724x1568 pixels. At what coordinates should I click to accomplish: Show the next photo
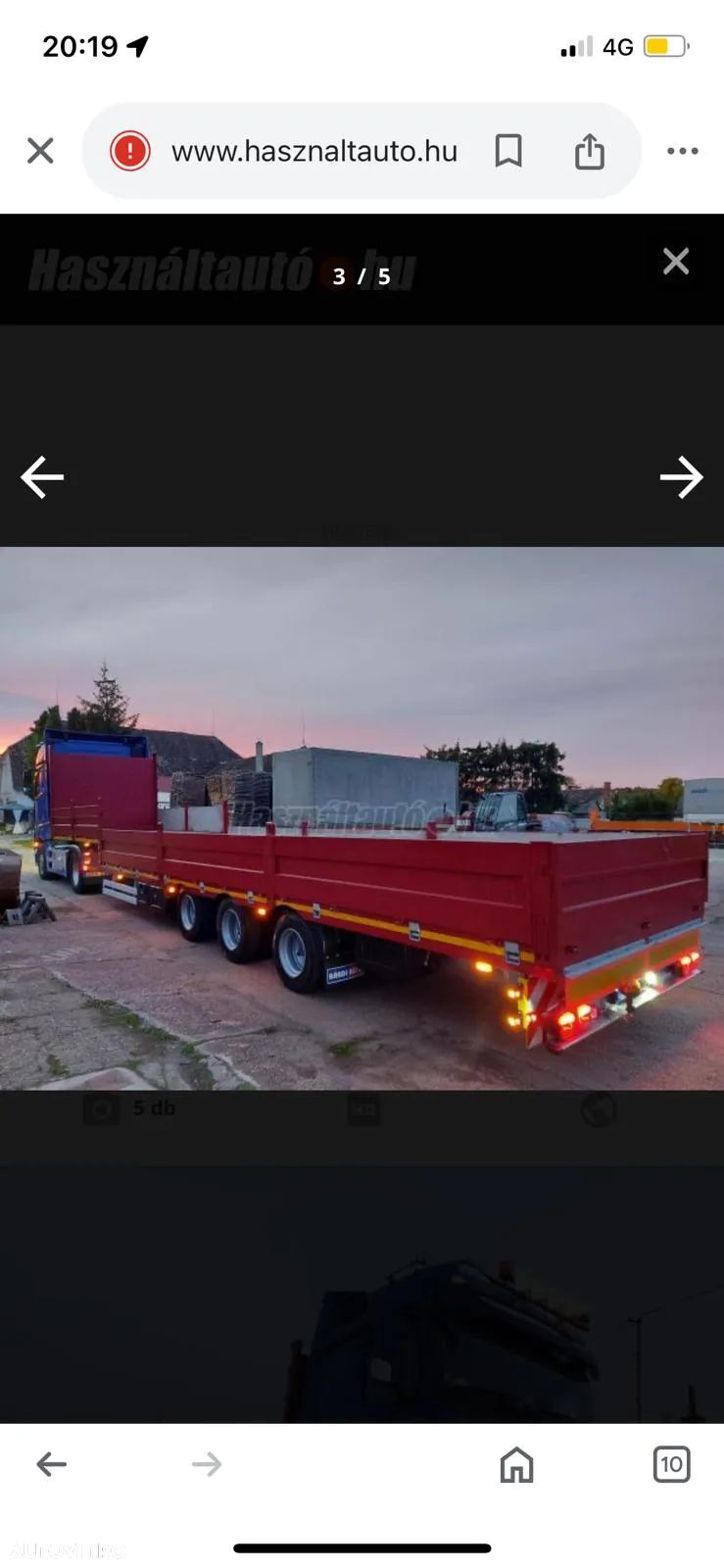pos(681,477)
